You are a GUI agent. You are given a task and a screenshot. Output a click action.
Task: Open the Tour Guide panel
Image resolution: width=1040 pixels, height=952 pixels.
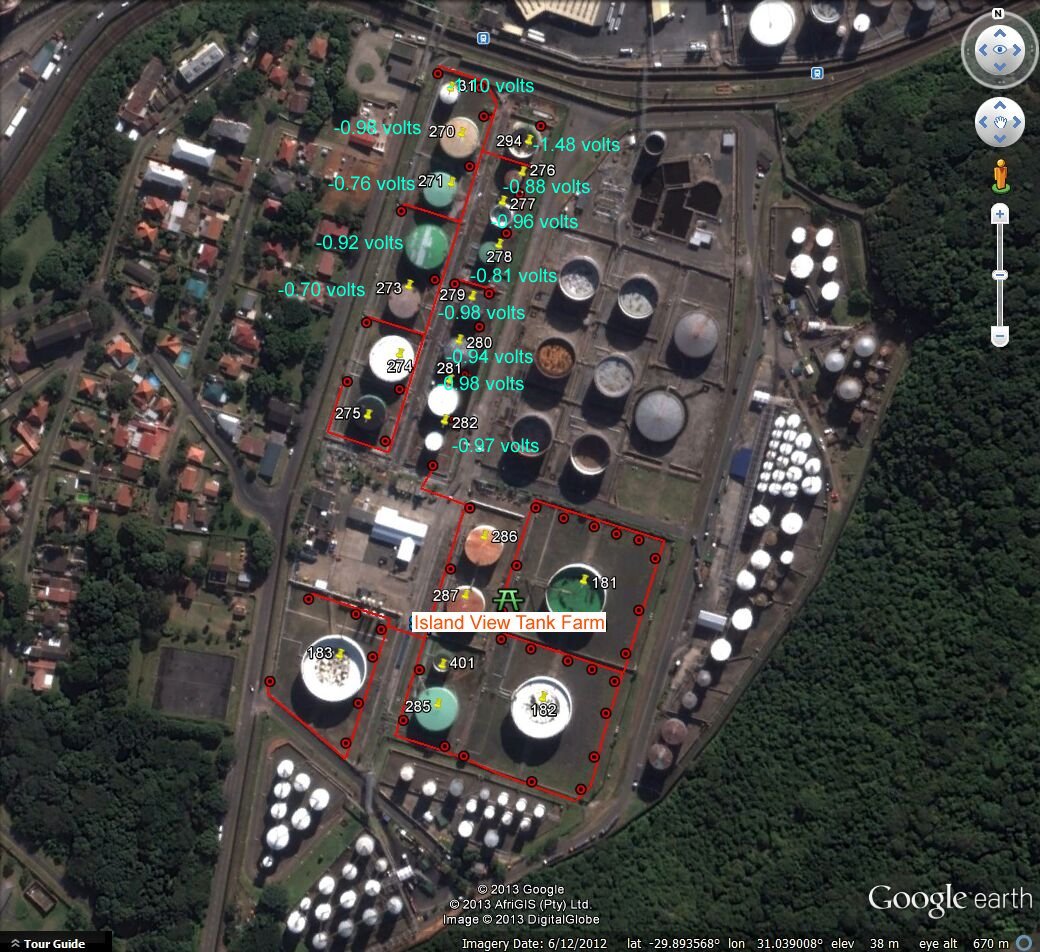(x=55, y=943)
